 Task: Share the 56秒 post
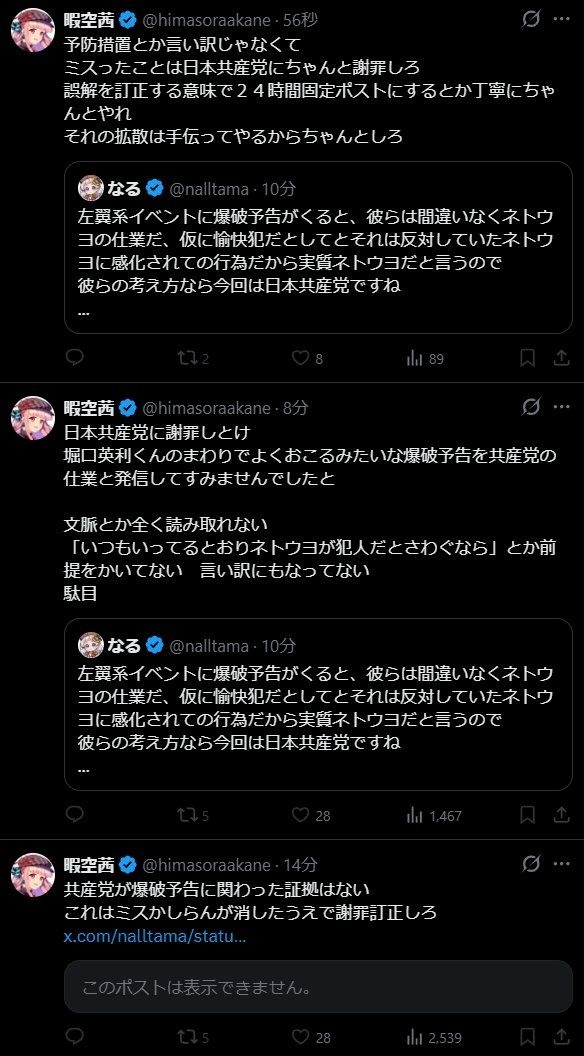coord(561,358)
